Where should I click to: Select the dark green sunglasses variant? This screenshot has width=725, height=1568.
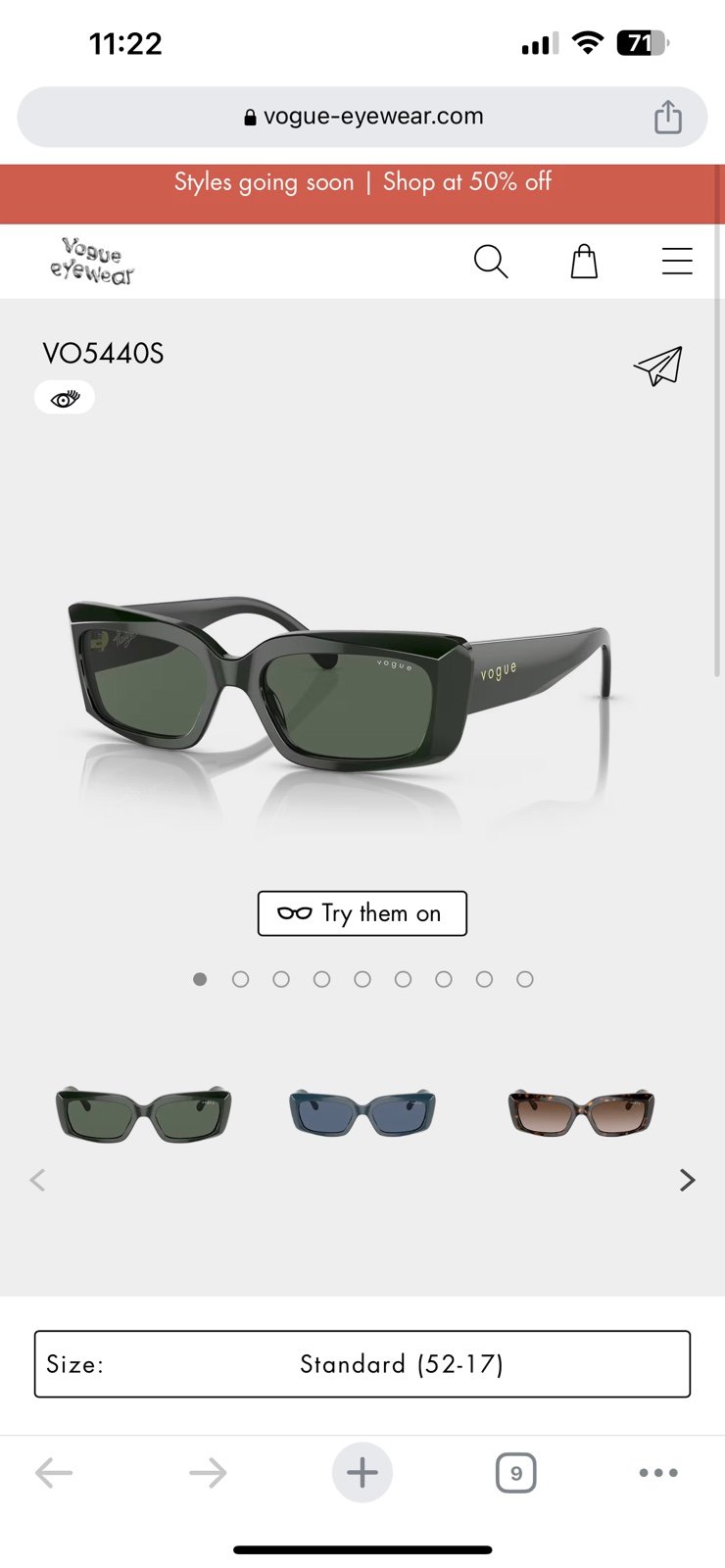(144, 1114)
